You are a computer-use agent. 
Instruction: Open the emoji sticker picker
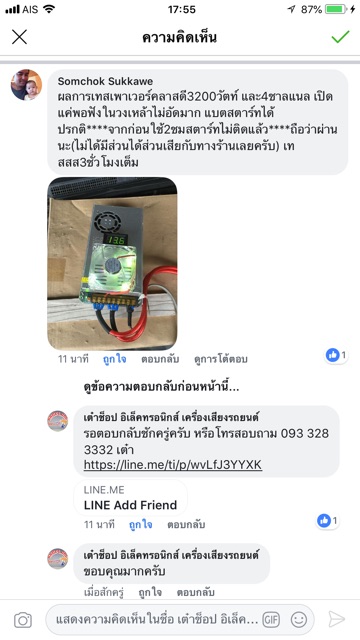coord(299,620)
